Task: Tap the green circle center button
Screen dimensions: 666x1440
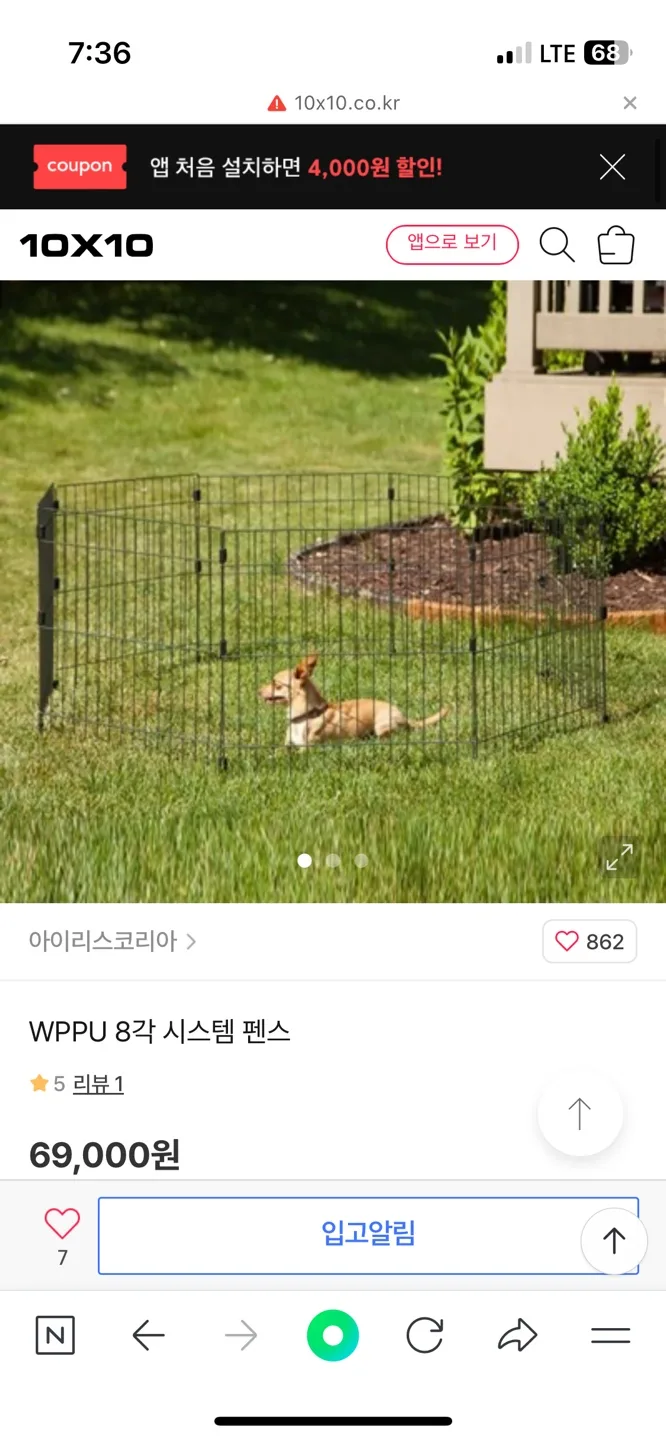Action: (x=332, y=1336)
